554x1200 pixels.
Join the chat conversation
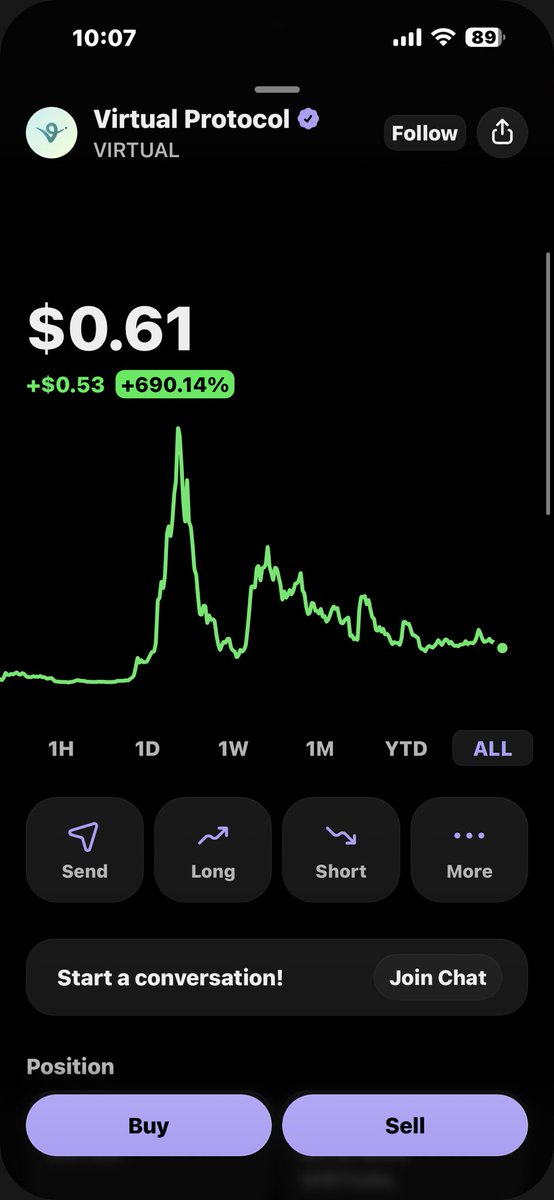[438, 977]
